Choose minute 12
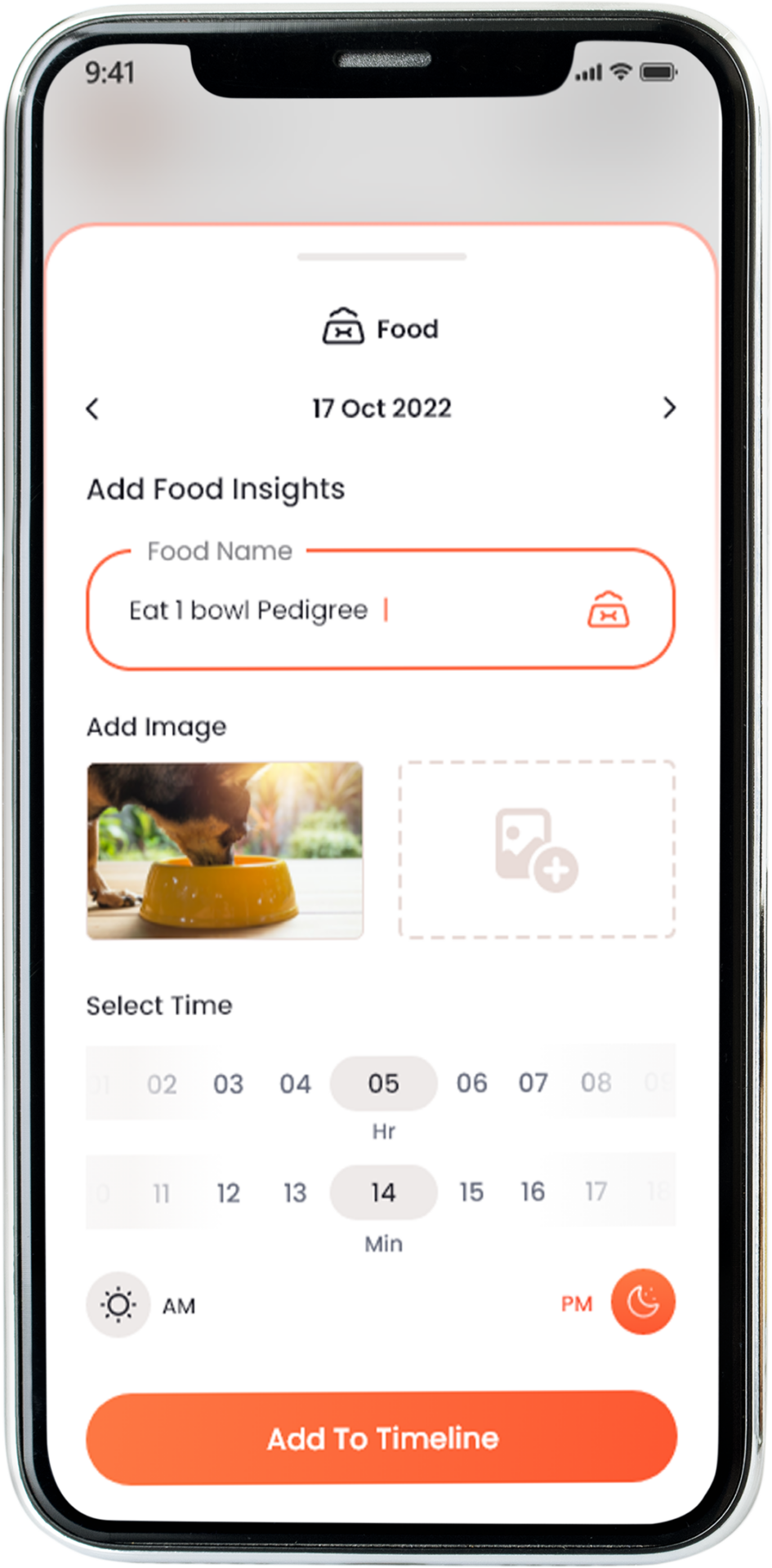Screen dimensions: 772x1568 click(228, 1193)
